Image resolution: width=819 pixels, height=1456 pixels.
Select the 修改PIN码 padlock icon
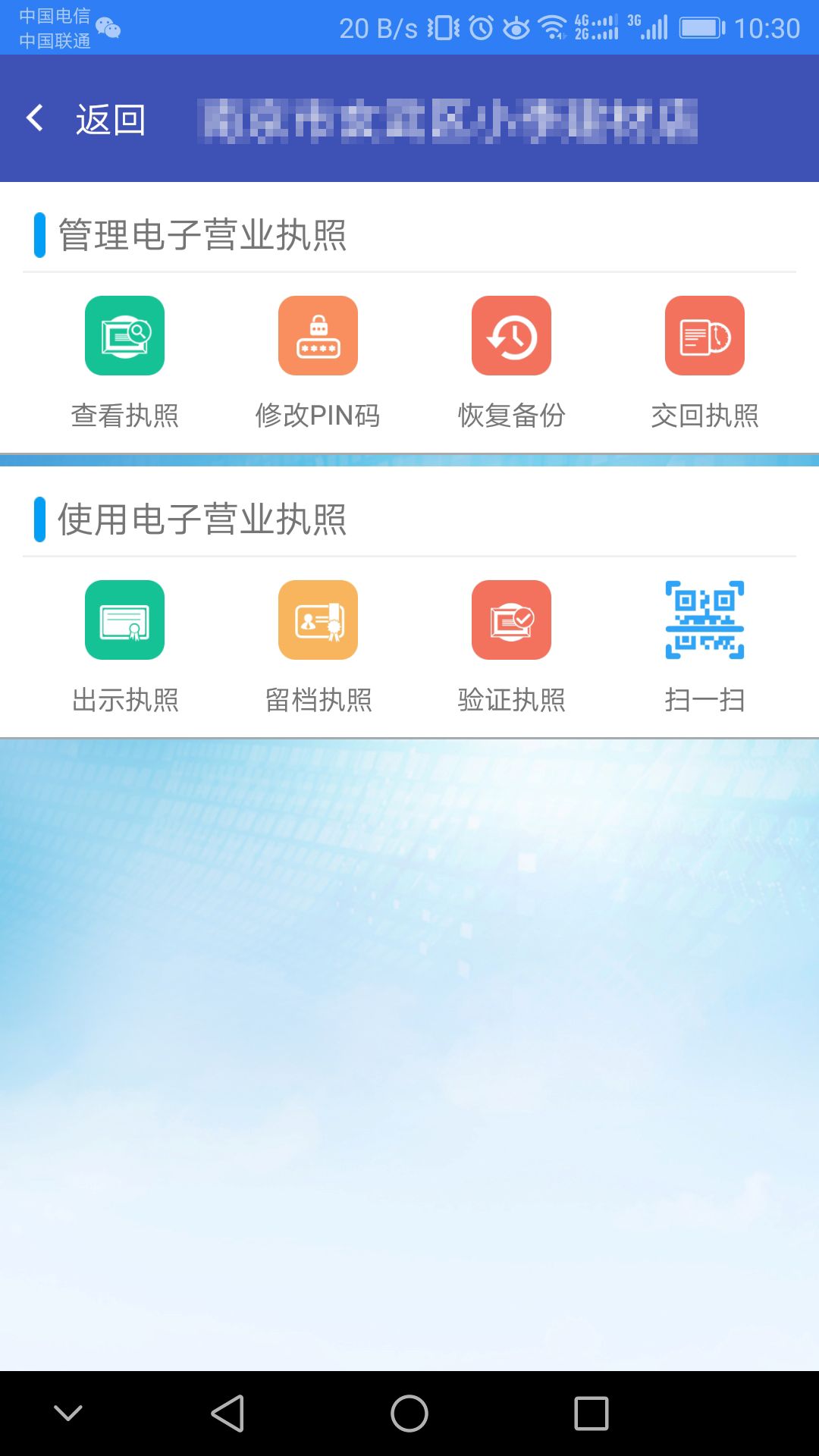click(x=318, y=335)
